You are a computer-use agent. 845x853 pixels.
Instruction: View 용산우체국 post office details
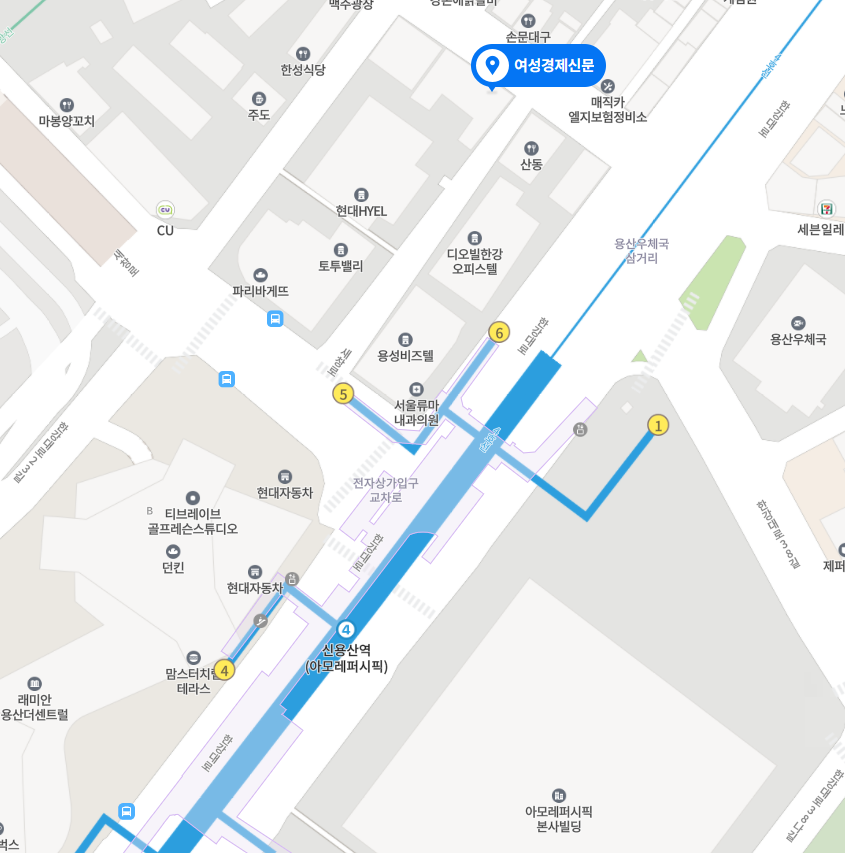coord(797,323)
